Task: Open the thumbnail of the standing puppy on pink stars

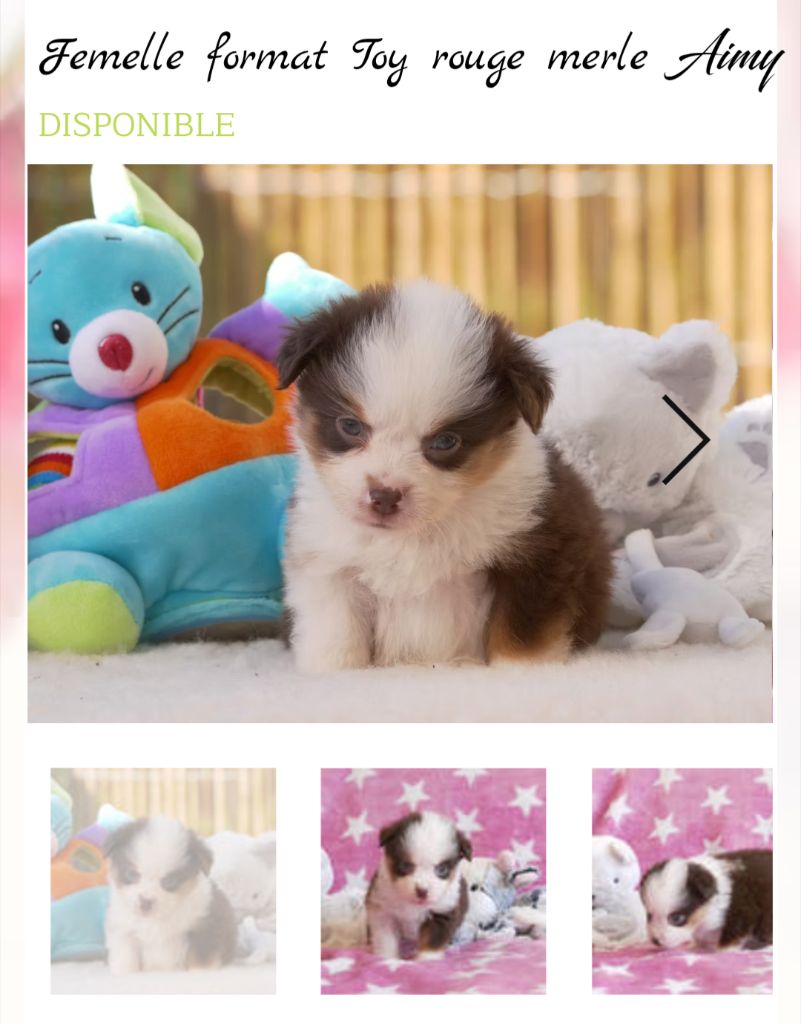Action: (433, 880)
